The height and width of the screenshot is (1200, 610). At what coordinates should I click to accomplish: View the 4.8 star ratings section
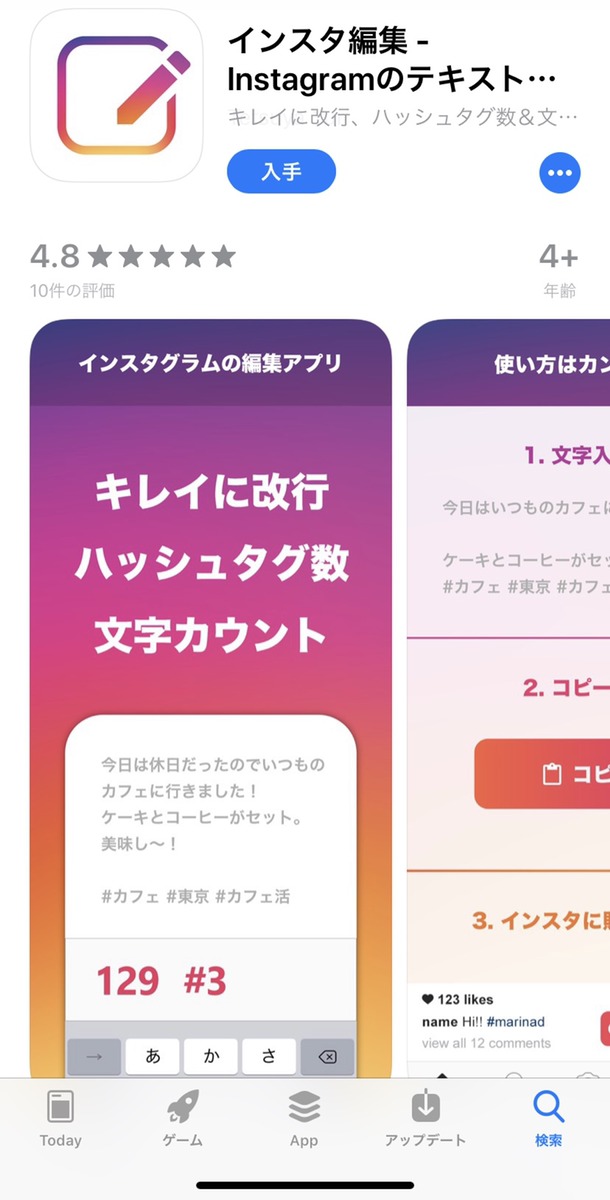click(x=133, y=269)
